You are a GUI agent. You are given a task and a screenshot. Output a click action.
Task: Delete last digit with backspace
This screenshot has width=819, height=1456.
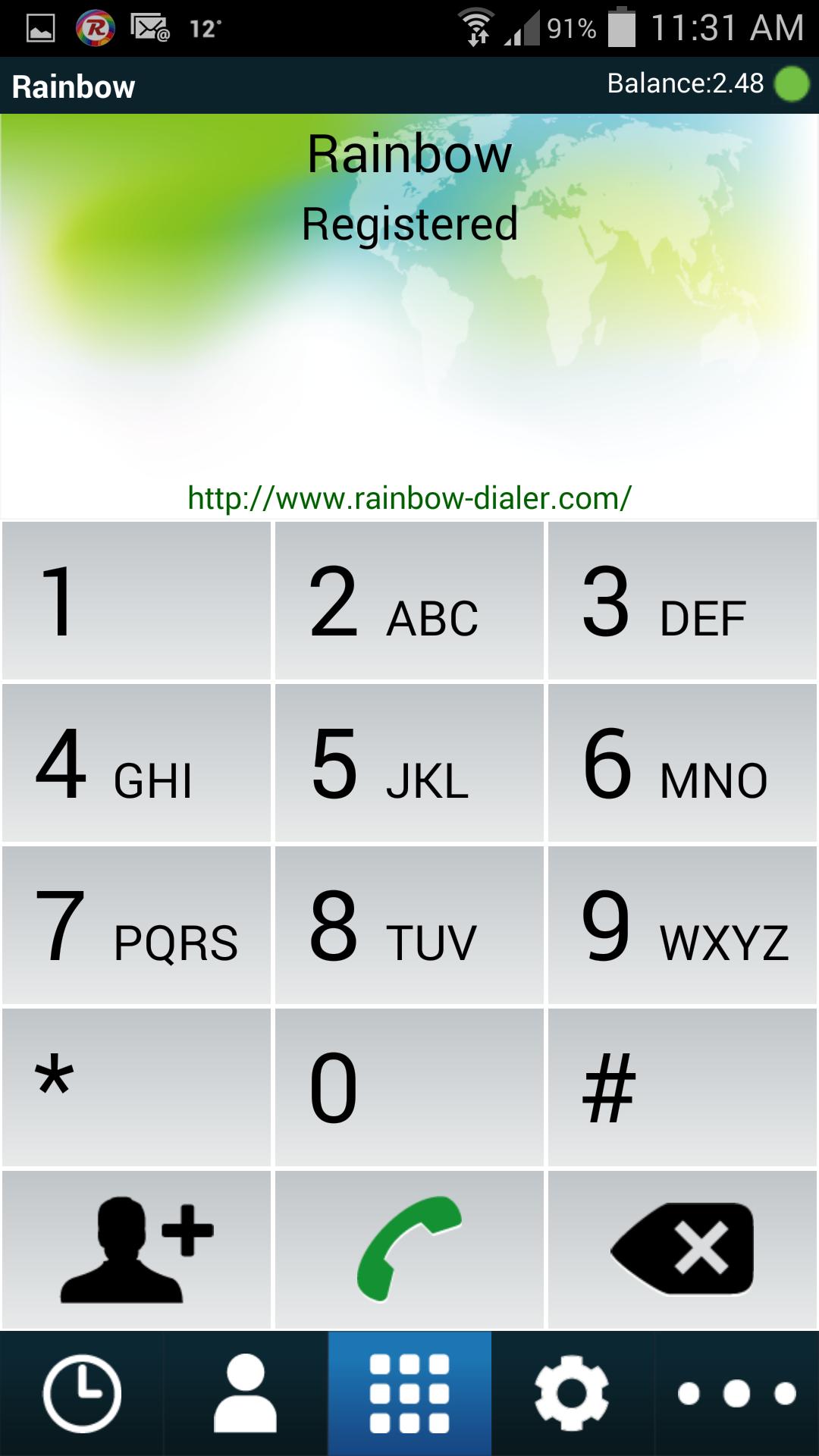pos(682,1249)
